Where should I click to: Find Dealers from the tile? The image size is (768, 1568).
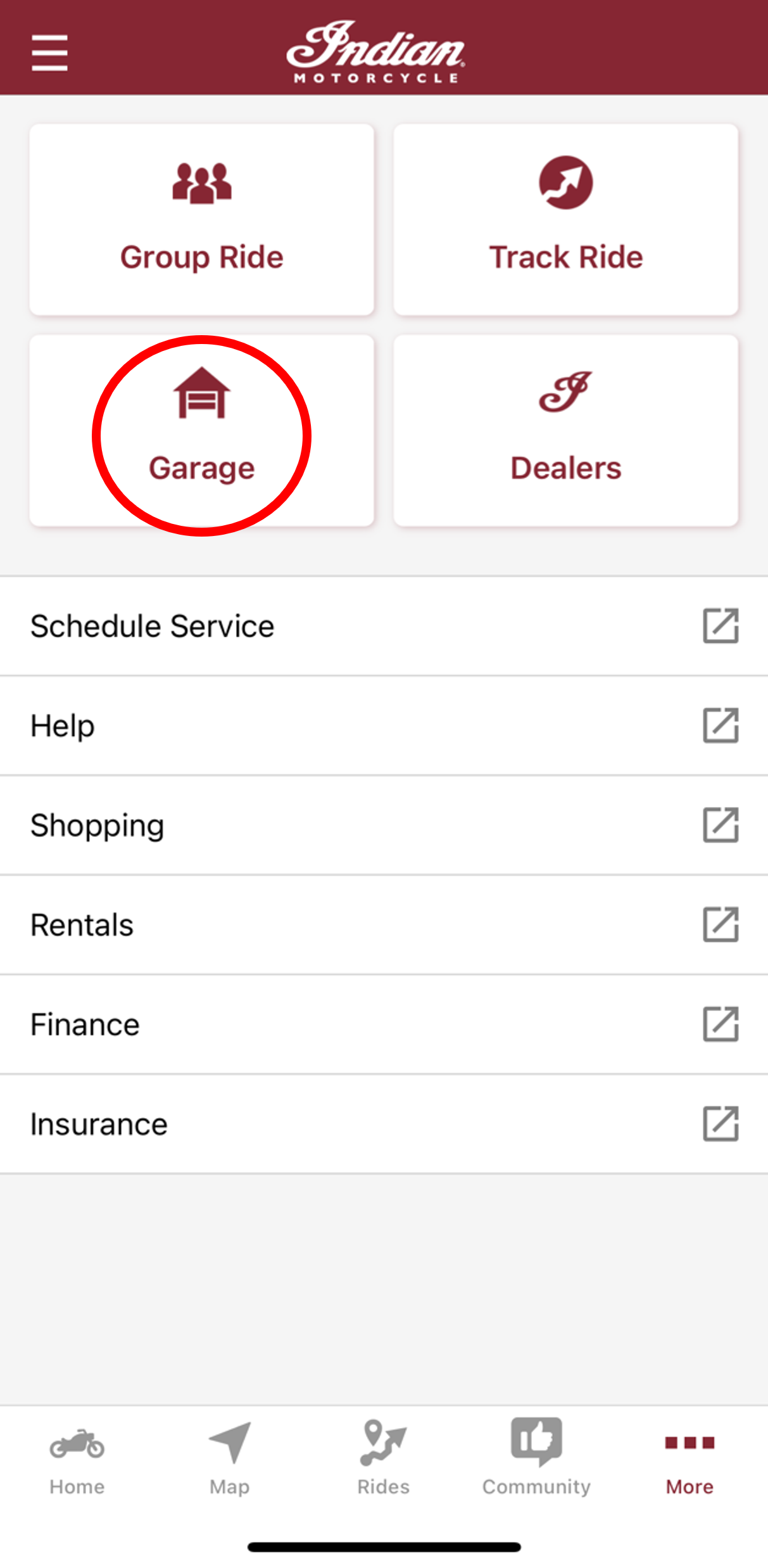click(565, 431)
